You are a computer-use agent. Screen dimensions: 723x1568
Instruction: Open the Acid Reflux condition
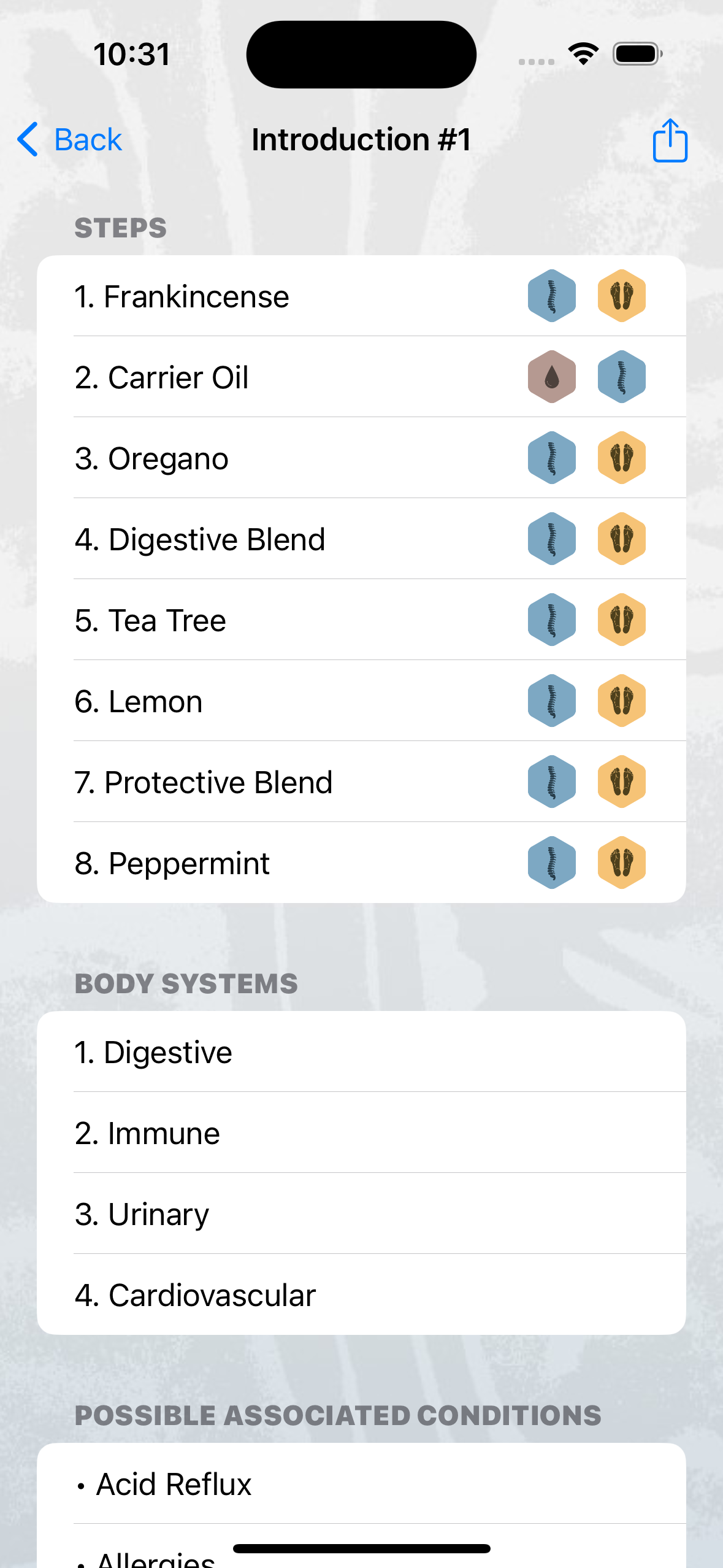(361, 1484)
